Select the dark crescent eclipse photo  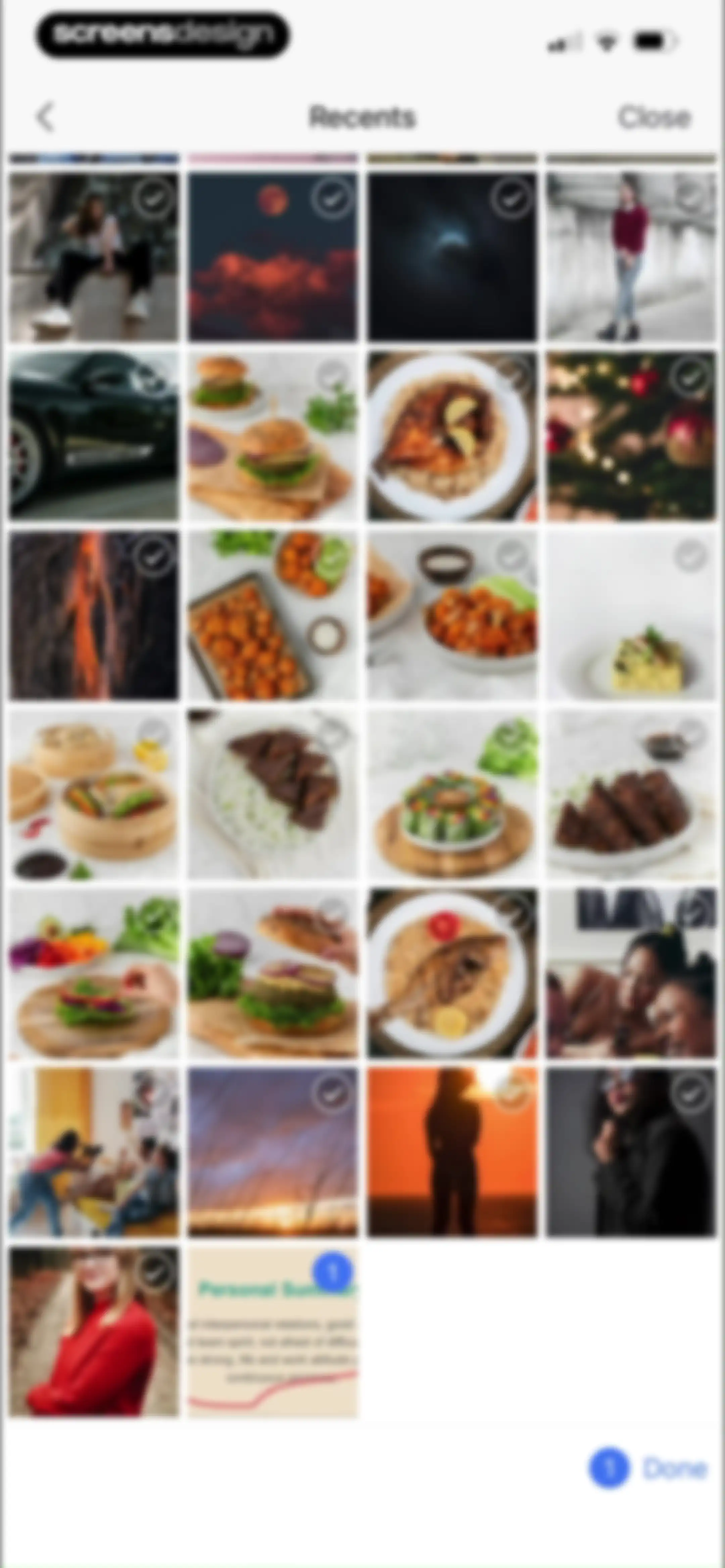(452, 256)
